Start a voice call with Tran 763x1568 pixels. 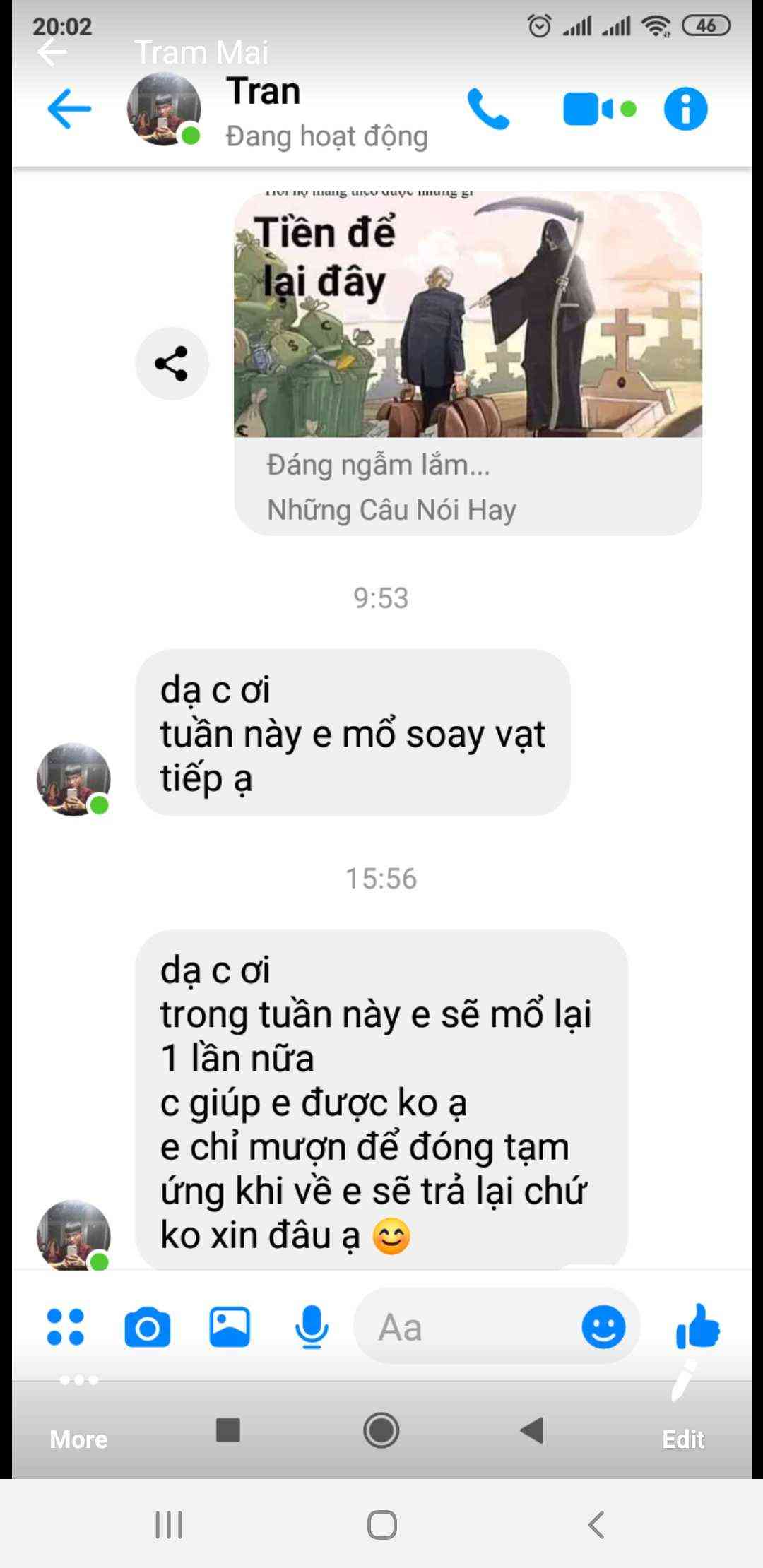[488, 109]
